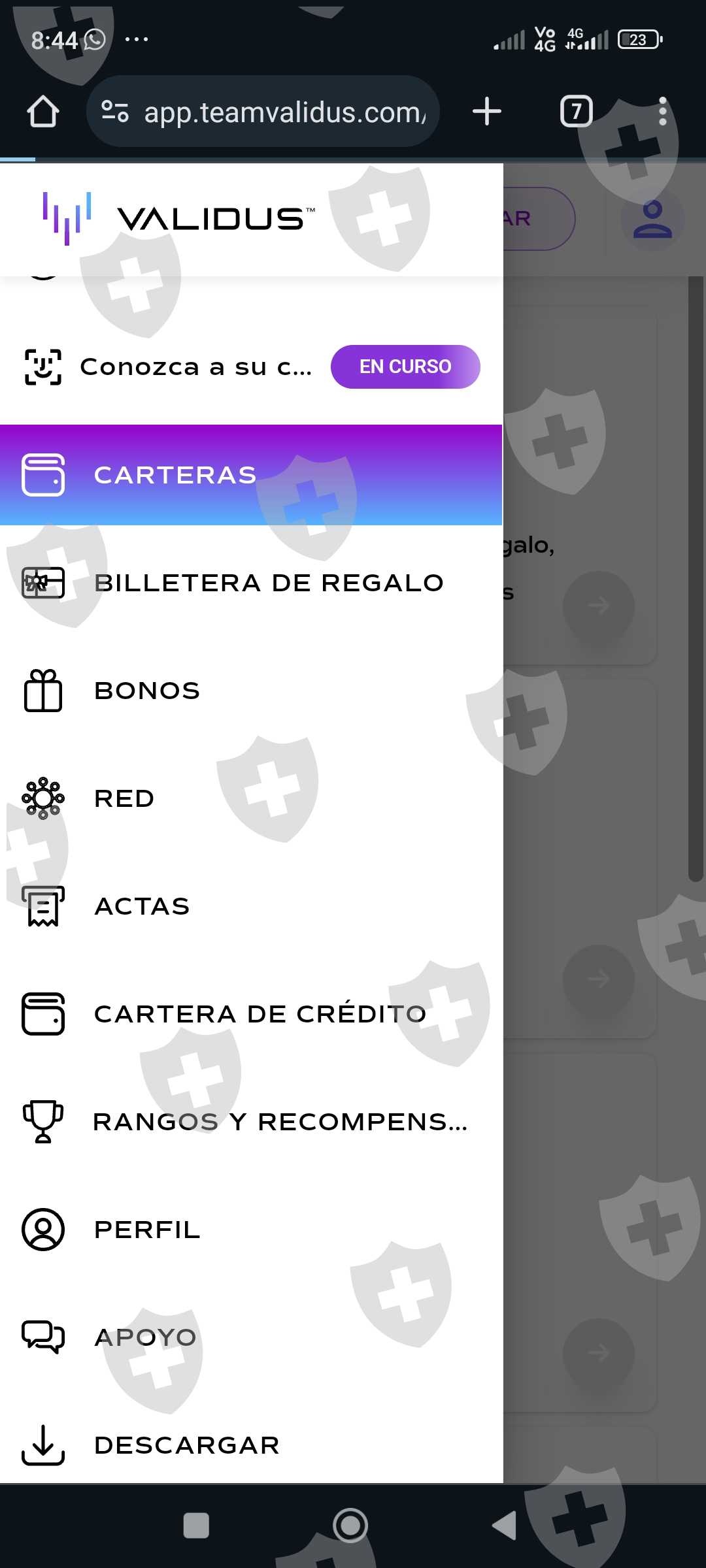Go to the Perfil page
706x1568 pixels.
pos(147,1230)
